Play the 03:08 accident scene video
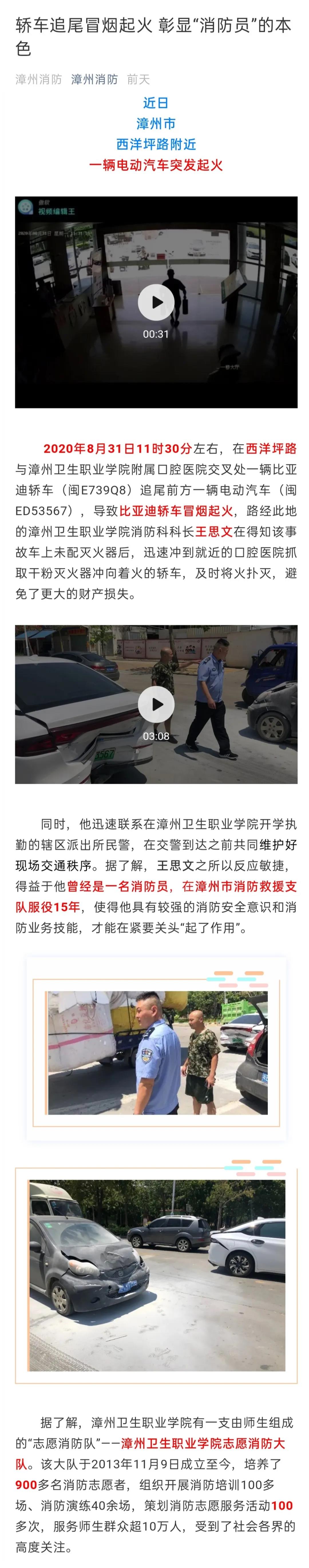This screenshot has height=1568, width=309. click(x=156, y=704)
